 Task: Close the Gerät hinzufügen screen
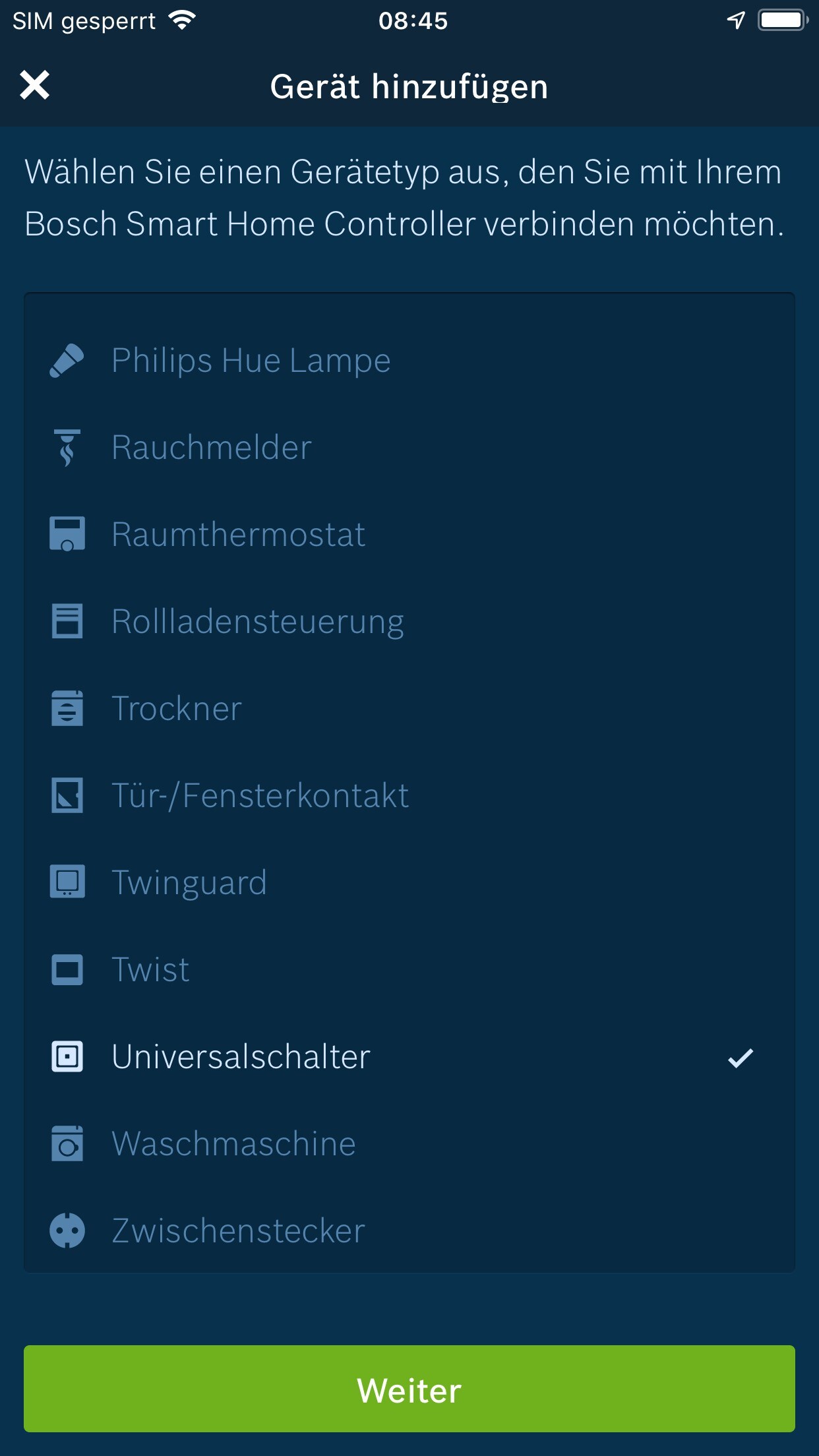pos(34,86)
